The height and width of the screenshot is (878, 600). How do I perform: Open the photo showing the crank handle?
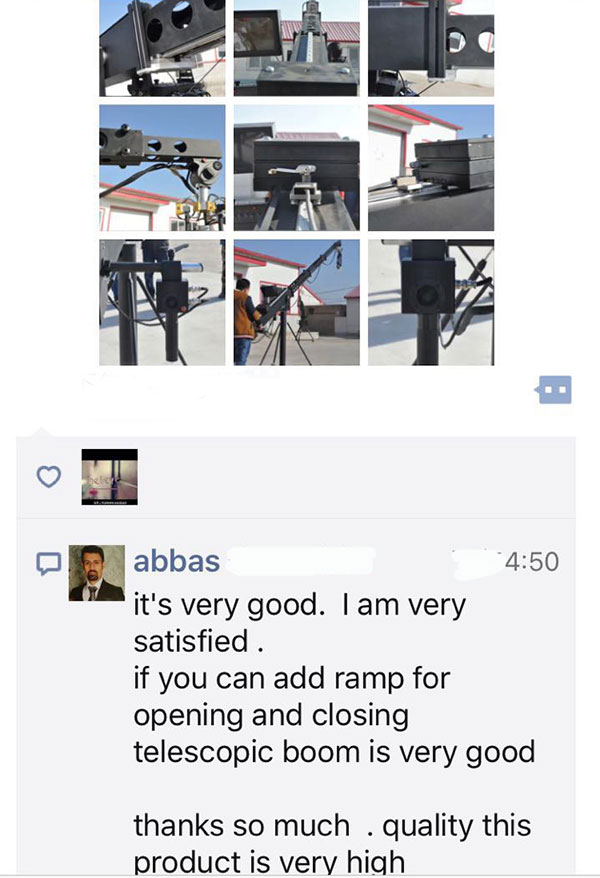point(296,168)
